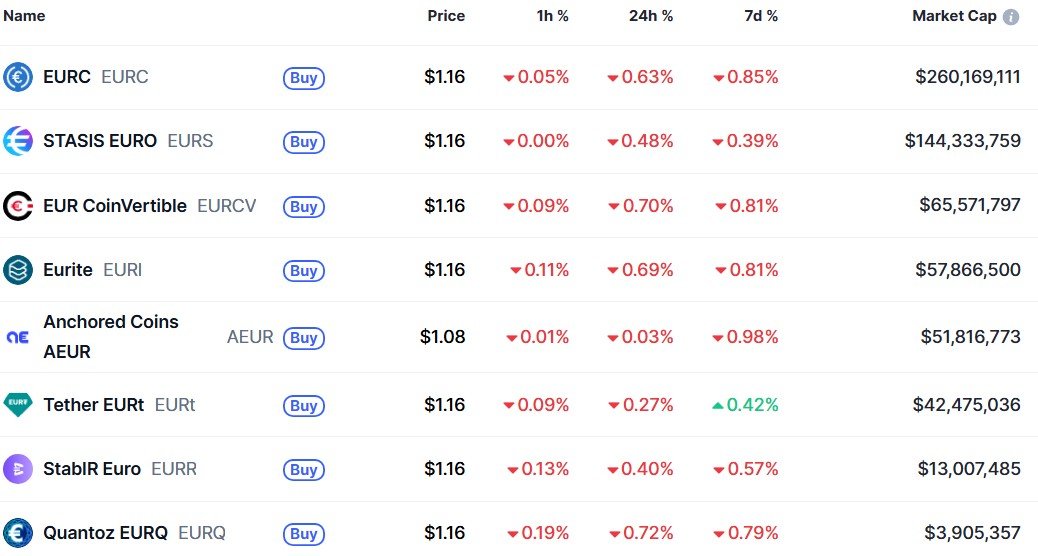Screen dimensions: 1038x556
Task: Open the StablR Euro row
Action: coord(92,469)
